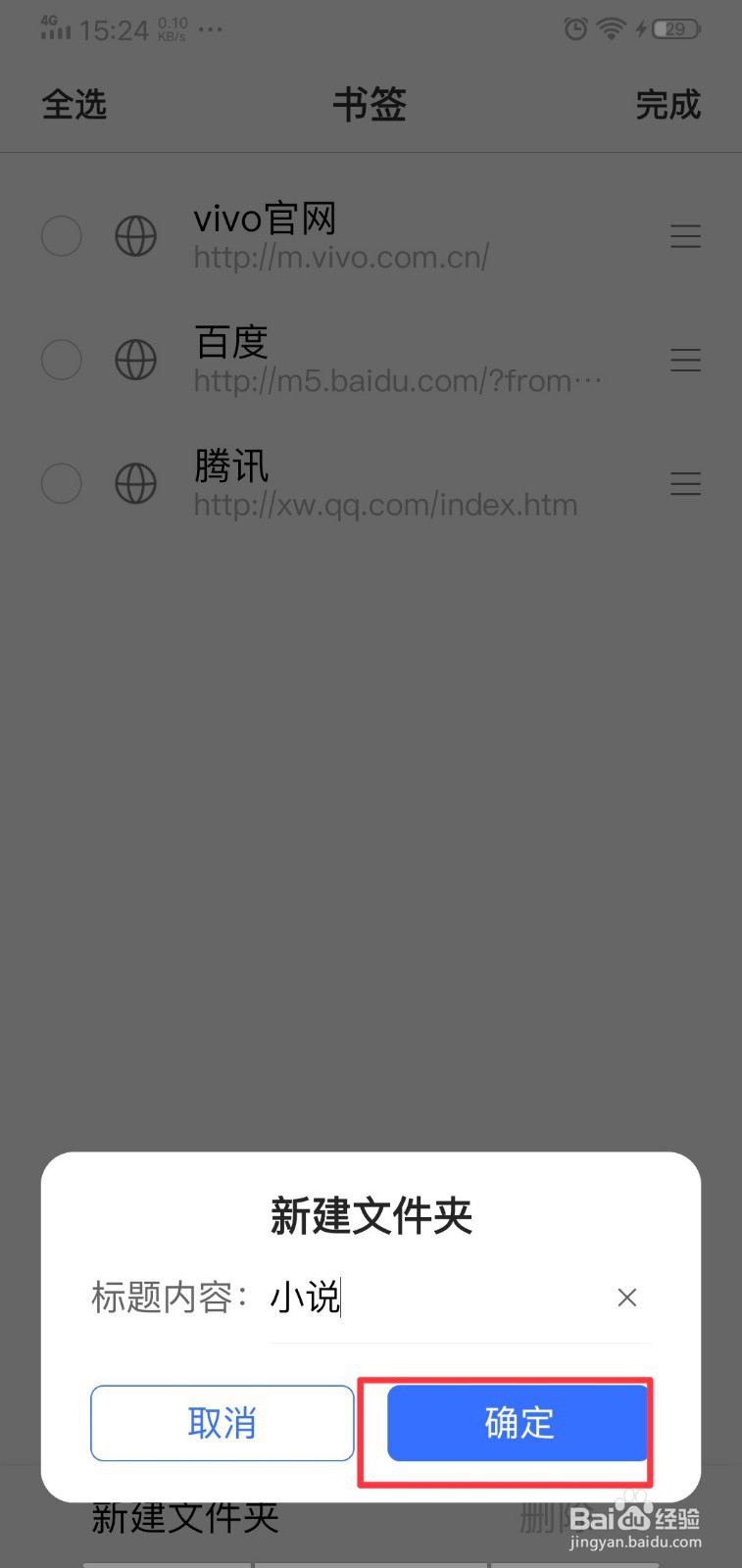Click the drag handle beside 腾讯
Screen dimensions: 742x1568
685,483
